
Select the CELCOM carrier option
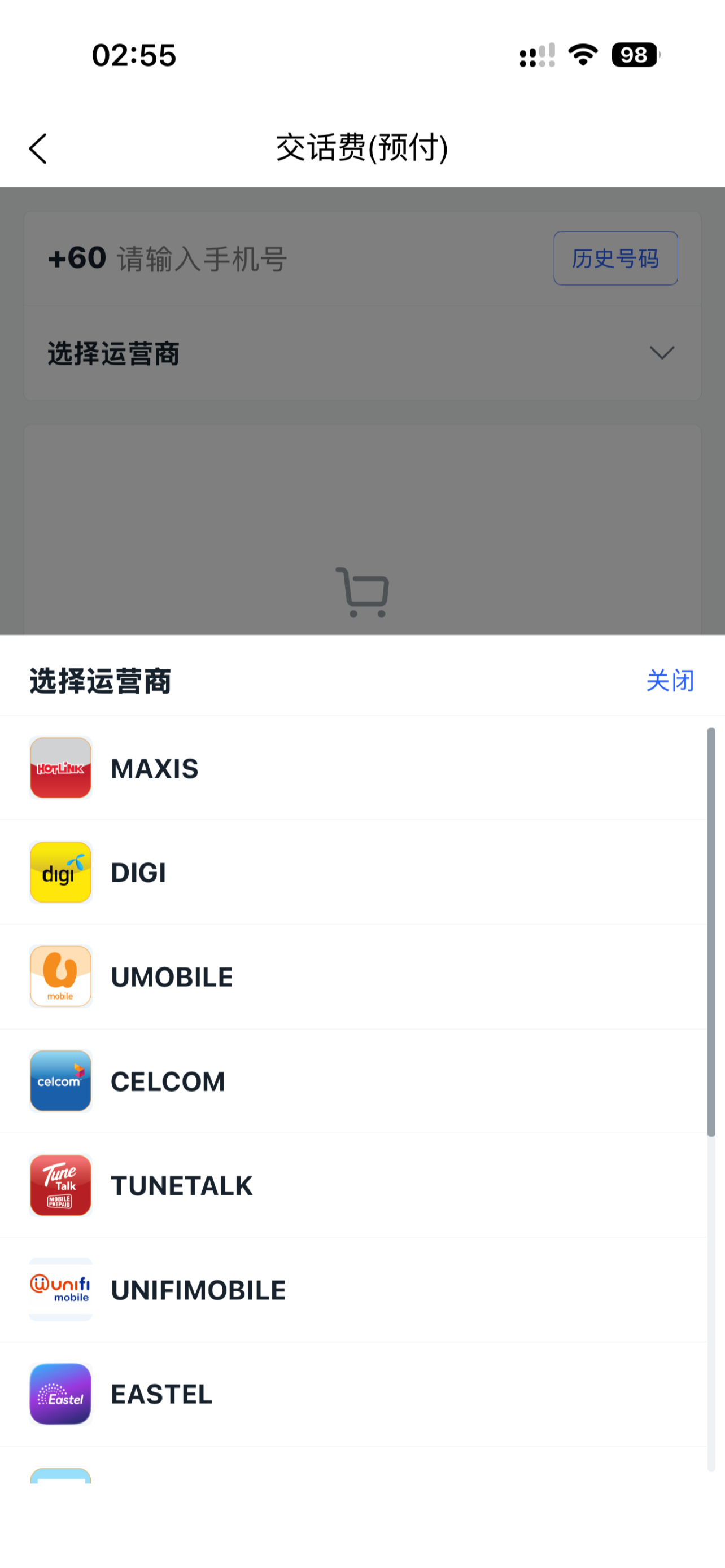[x=353, y=1081]
